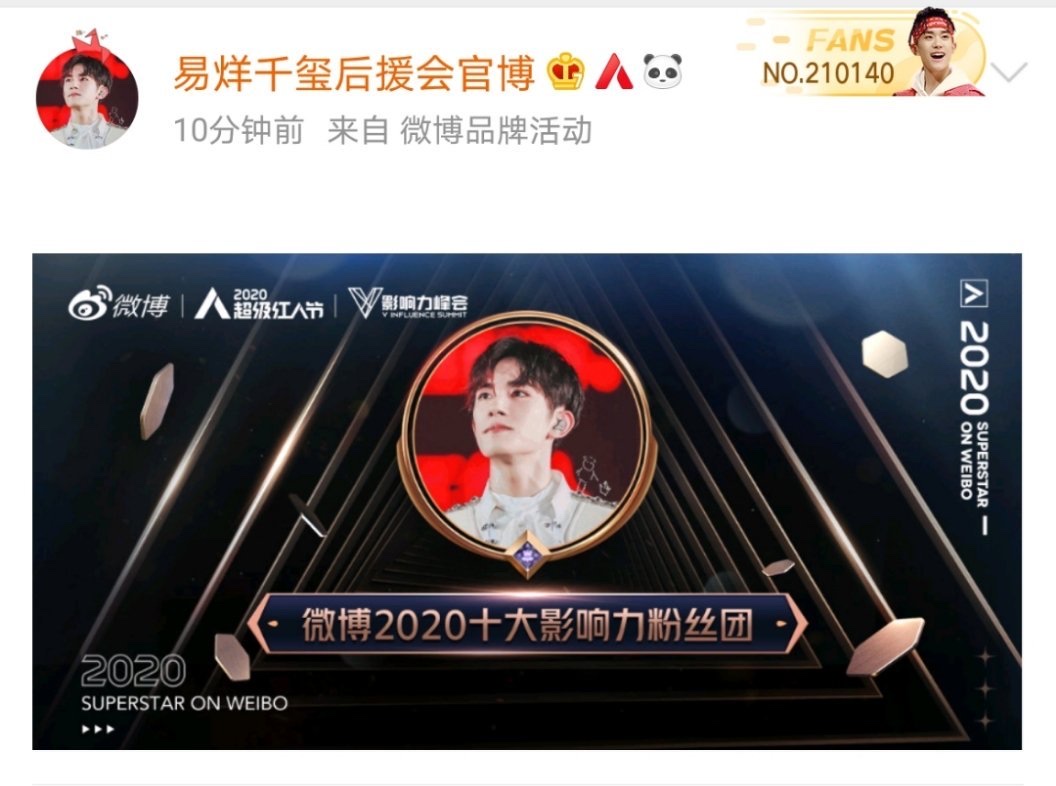
Task: View the 十大影响力粉丝团 post image
Action: 527,501
